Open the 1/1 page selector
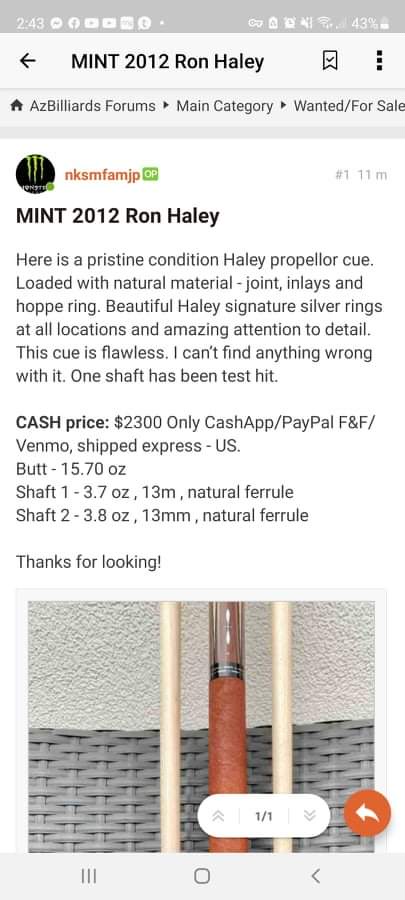Viewport: 405px width, 900px height. (263, 816)
